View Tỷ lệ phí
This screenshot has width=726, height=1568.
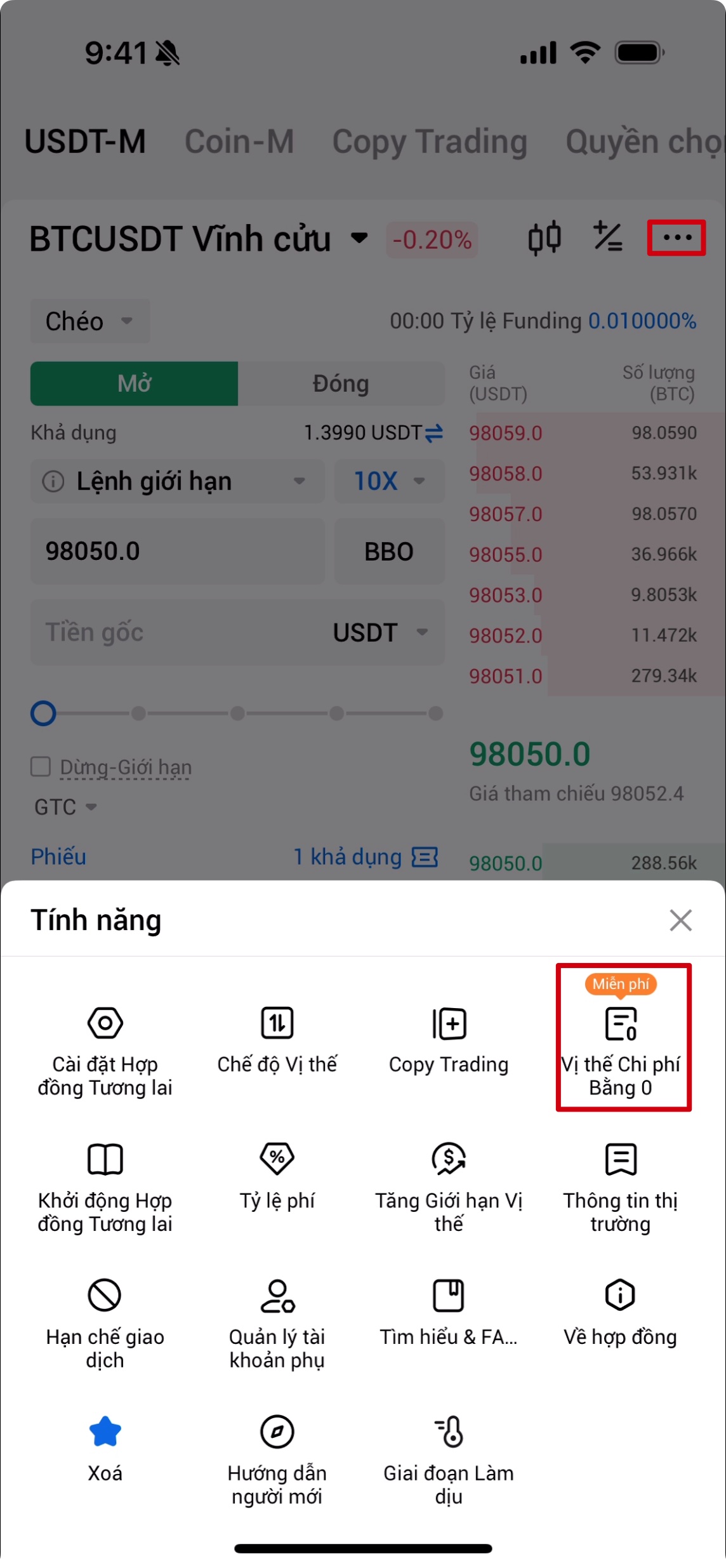277,1176
